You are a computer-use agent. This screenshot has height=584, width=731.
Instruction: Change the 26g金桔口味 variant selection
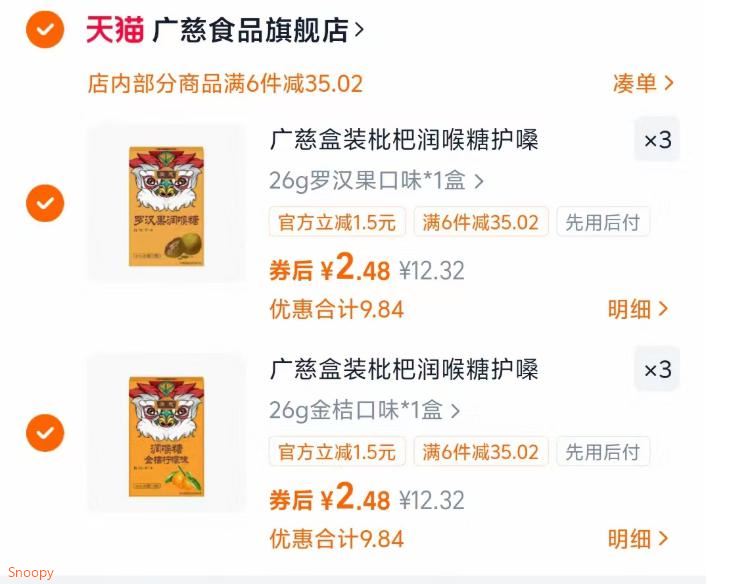tap(364, 410)
